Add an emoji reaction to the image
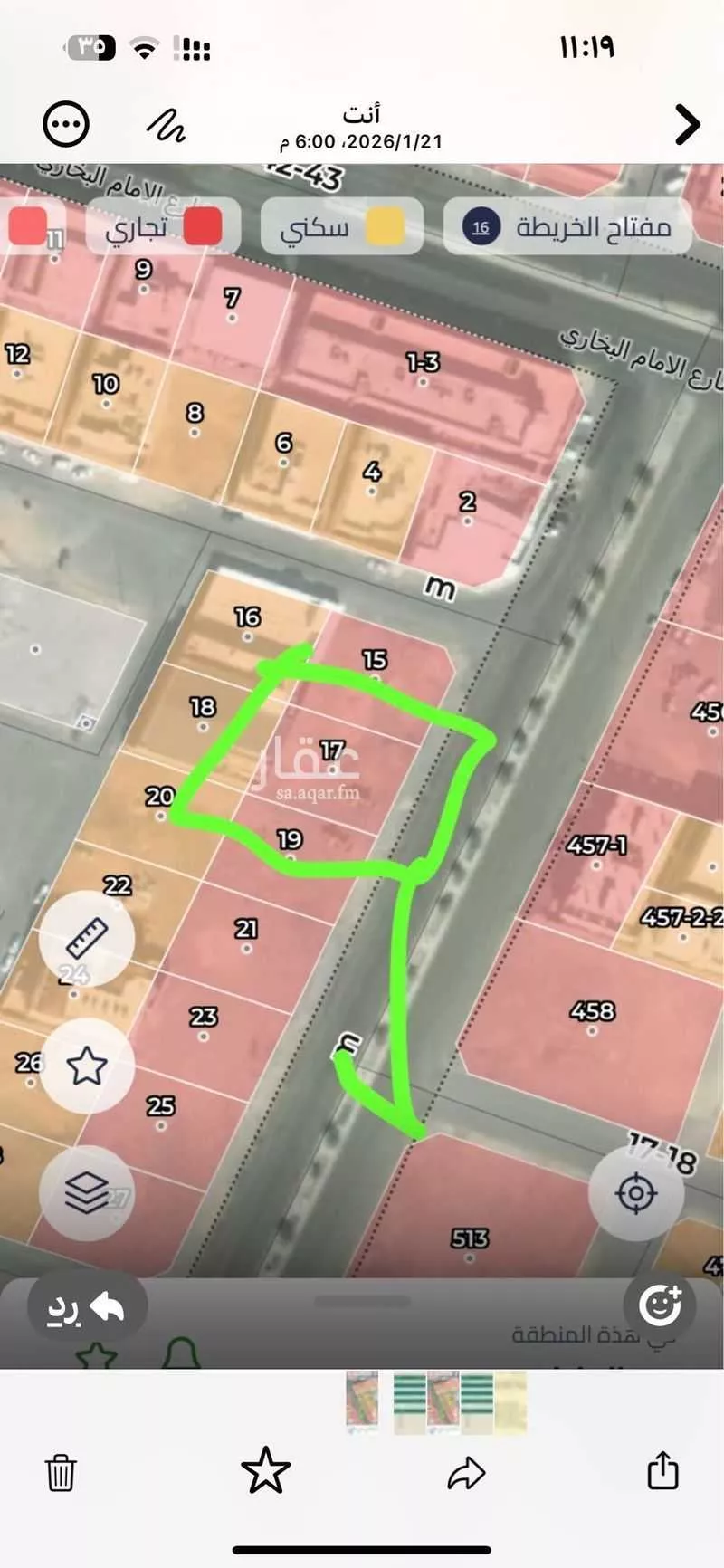 (660, 1305)
